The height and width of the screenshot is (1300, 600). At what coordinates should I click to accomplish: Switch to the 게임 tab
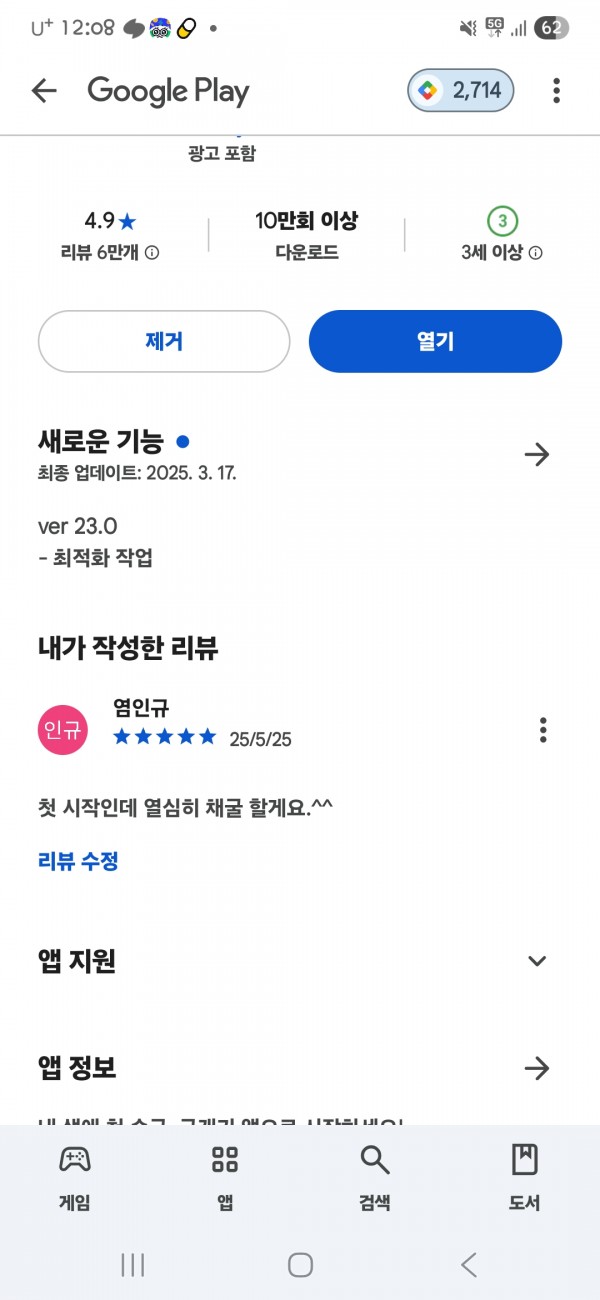tap(75, 1178)
